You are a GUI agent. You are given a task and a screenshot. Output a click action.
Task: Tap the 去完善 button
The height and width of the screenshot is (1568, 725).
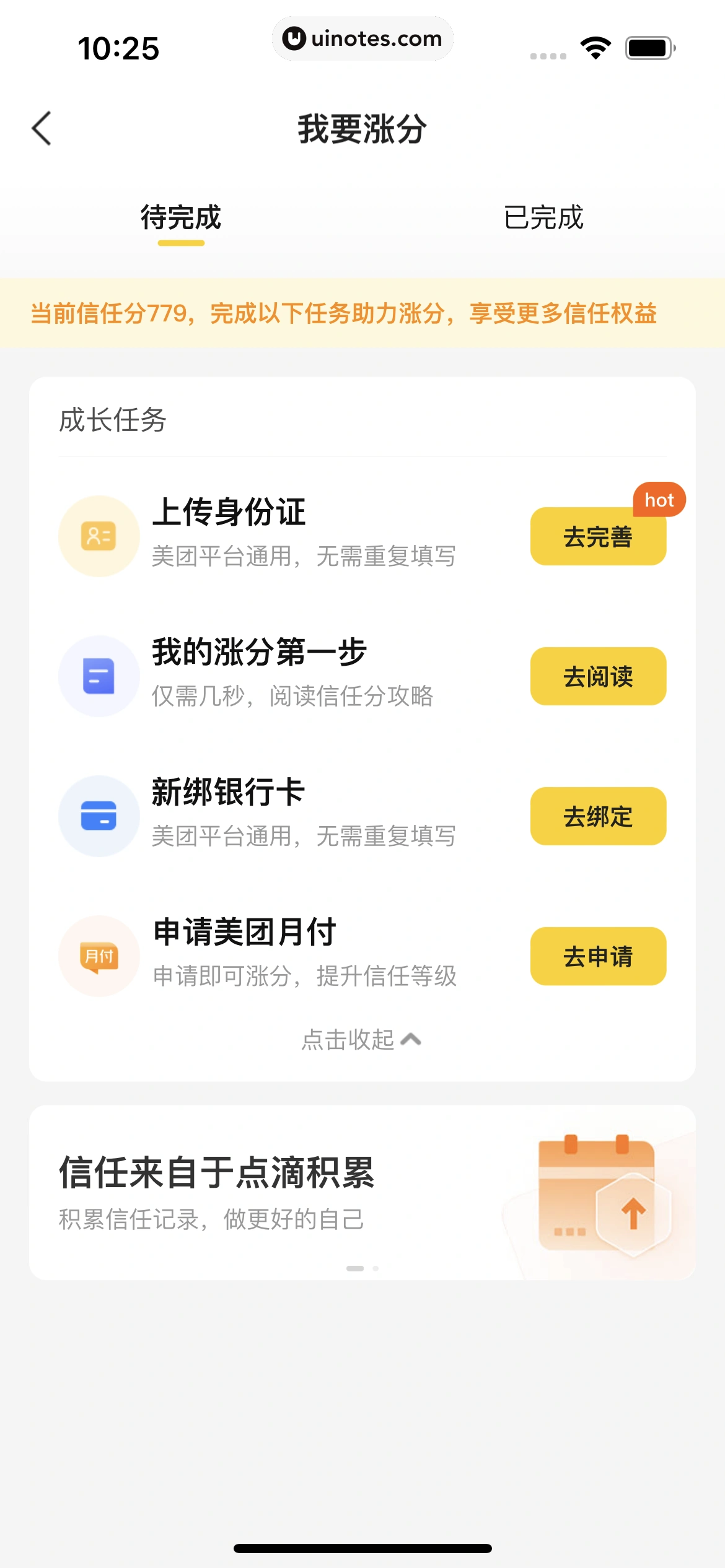[597, 536]
